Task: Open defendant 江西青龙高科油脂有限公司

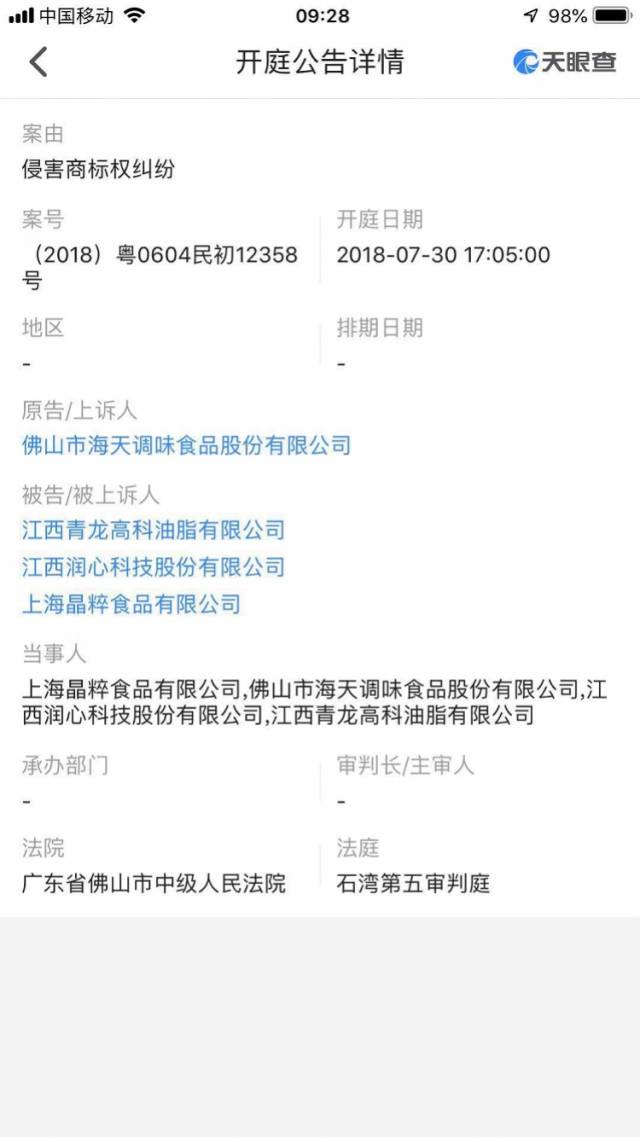Action: [153, 530]
